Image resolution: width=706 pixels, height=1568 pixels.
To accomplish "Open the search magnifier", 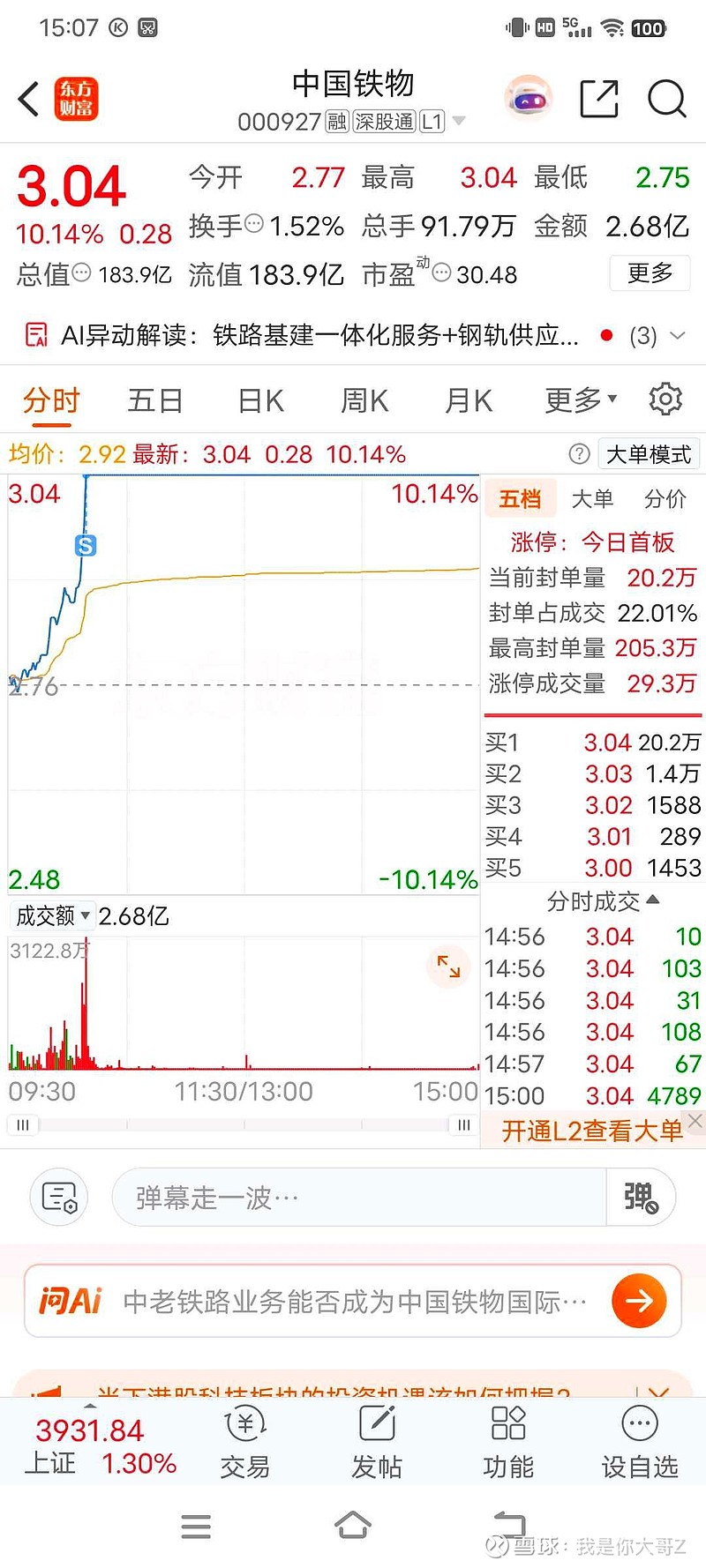I will point(666,99).
